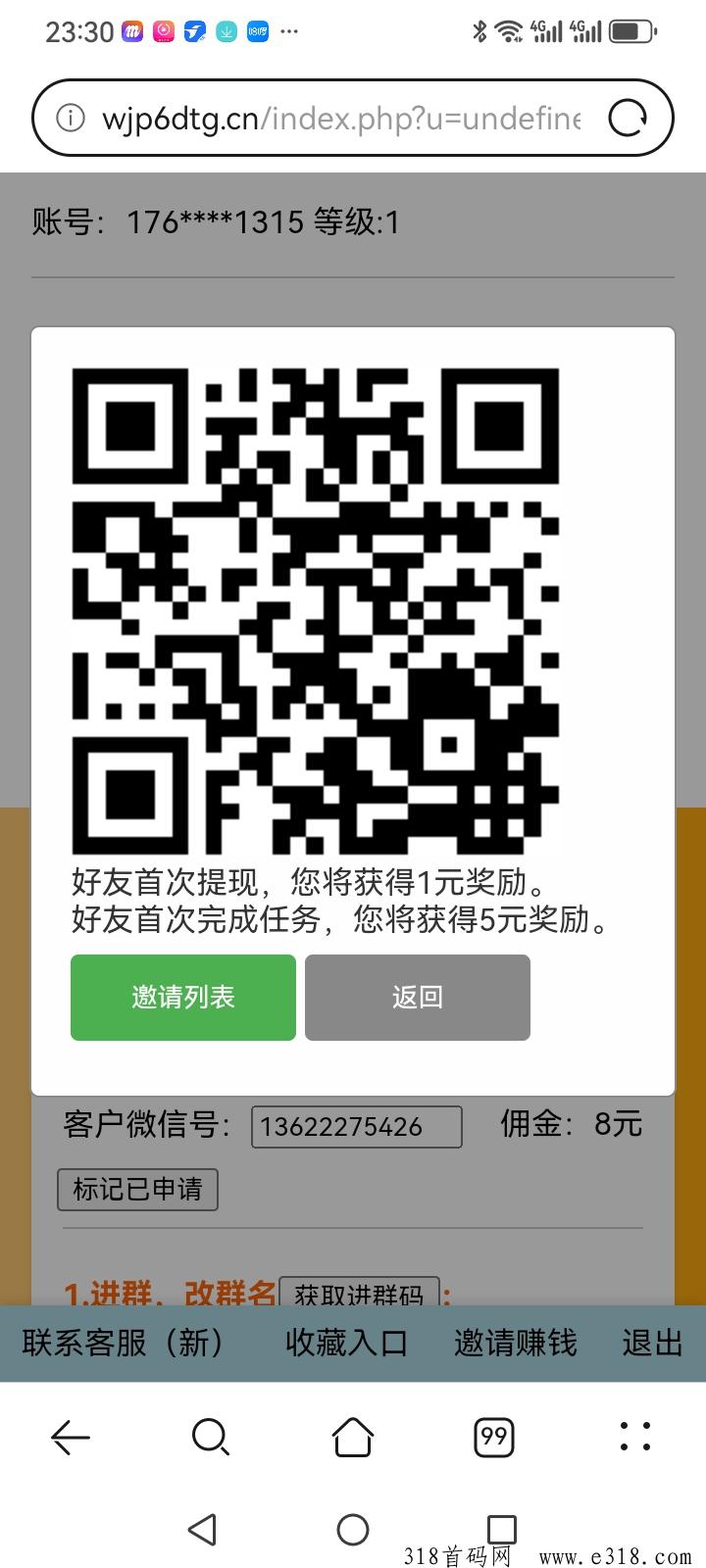Open the tab switcher showing 99

click(494, 1438)
